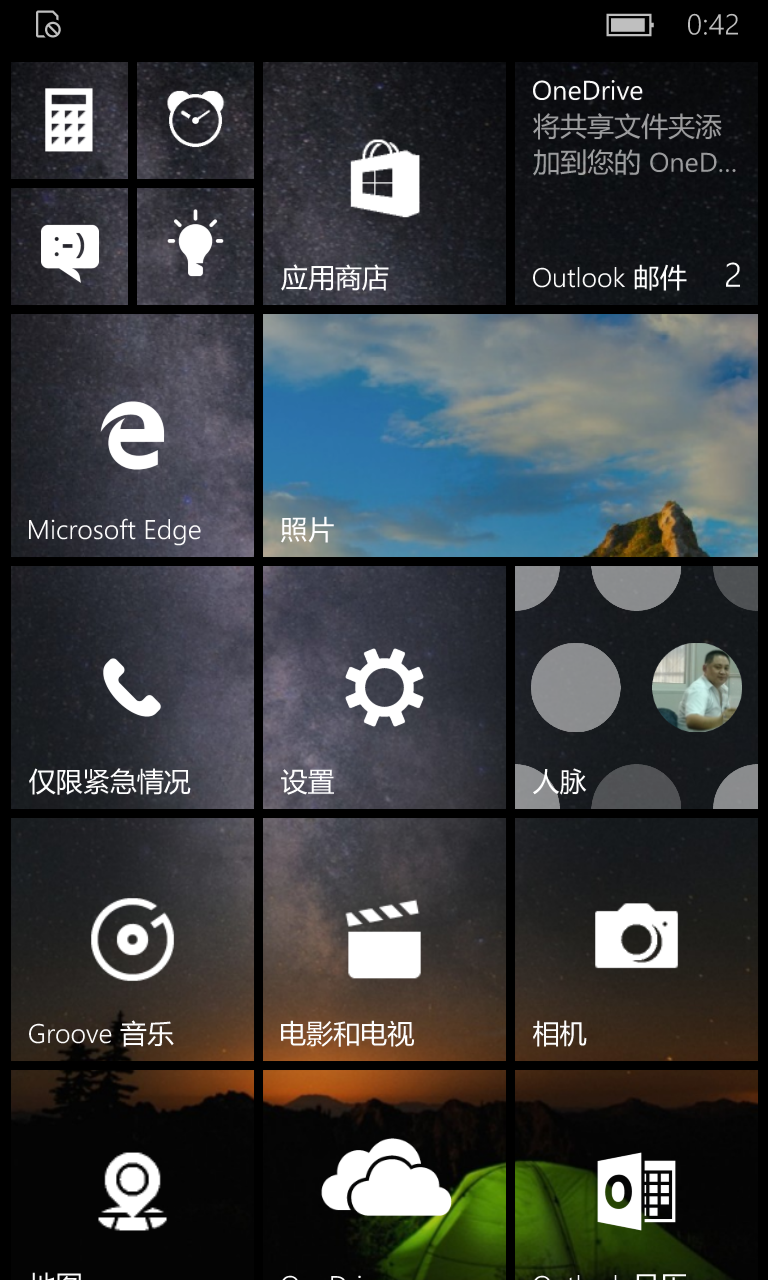Launch the 应用商店 Store tile
The height and width of the screenshot is (1280, 768).
point(384,183)
